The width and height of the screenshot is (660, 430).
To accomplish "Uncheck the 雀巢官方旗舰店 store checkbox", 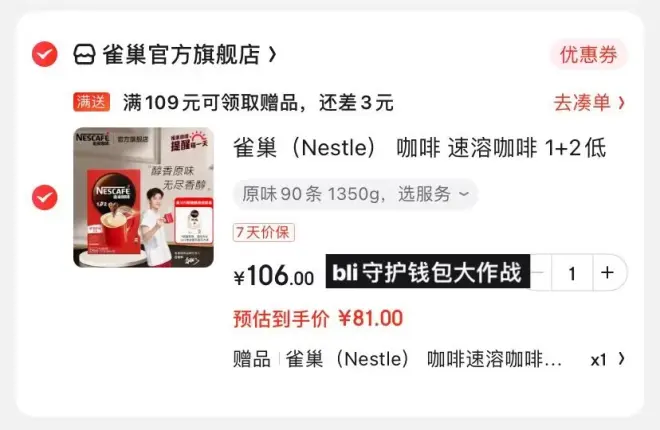I will pos(44,54).
